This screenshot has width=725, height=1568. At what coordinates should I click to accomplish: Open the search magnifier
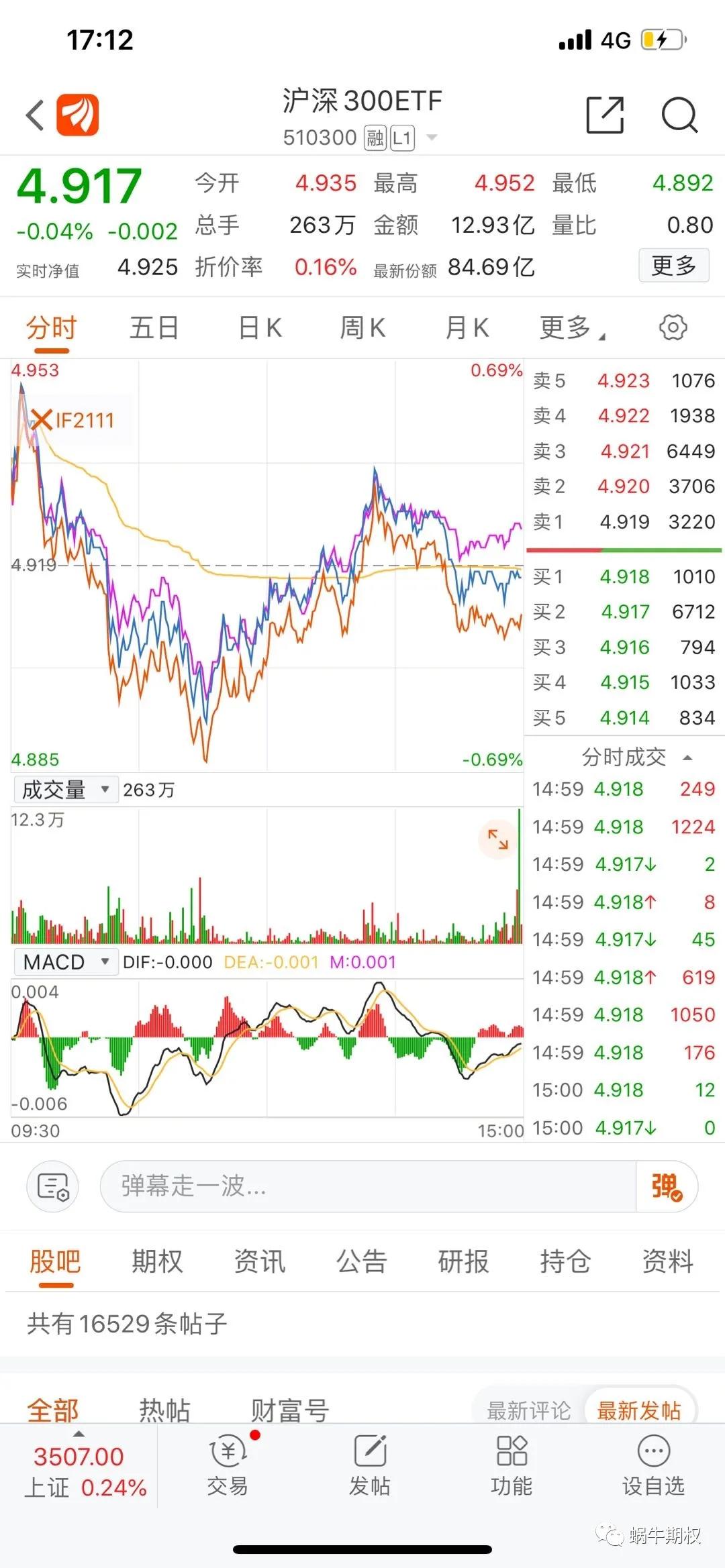(679, 115)
